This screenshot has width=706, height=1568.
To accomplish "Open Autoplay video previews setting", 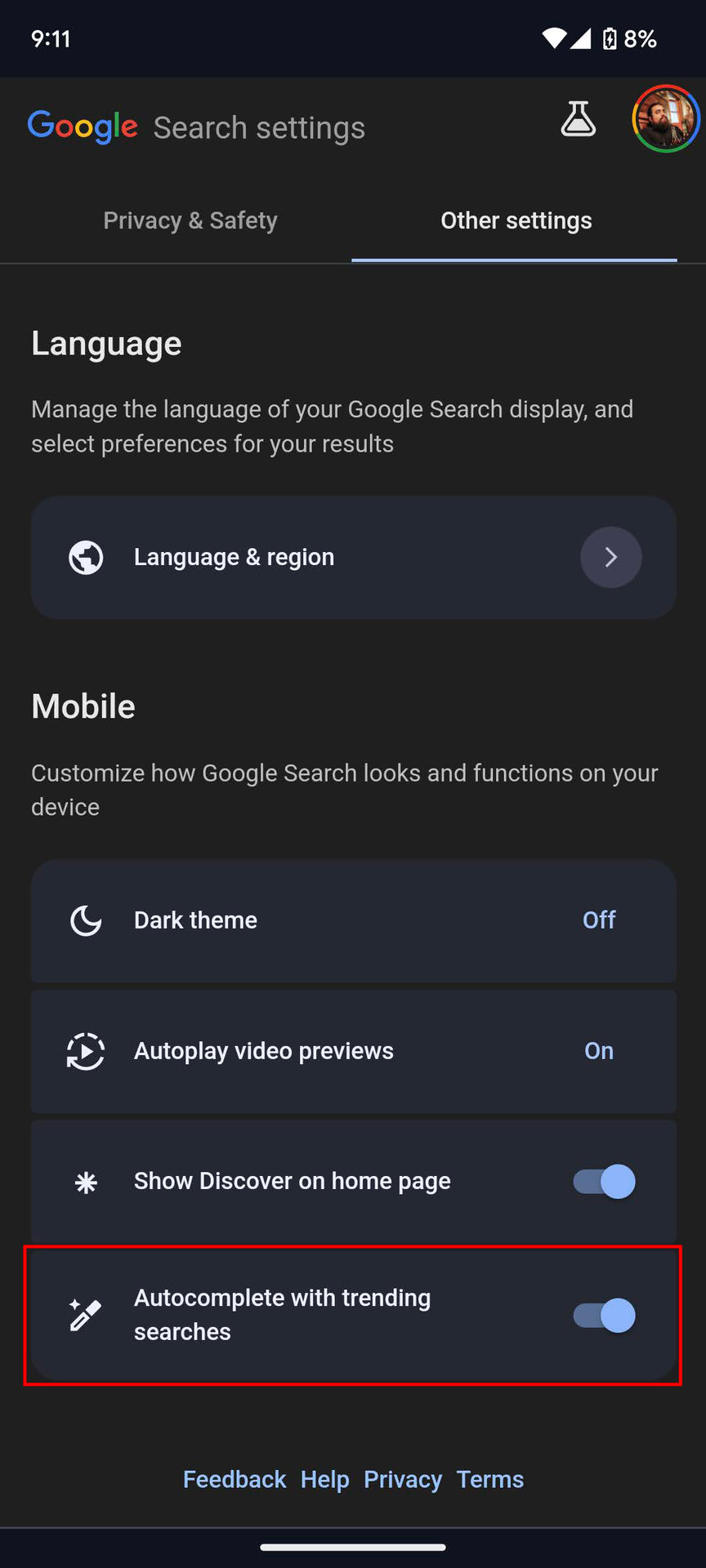I will coord(353,1051).
